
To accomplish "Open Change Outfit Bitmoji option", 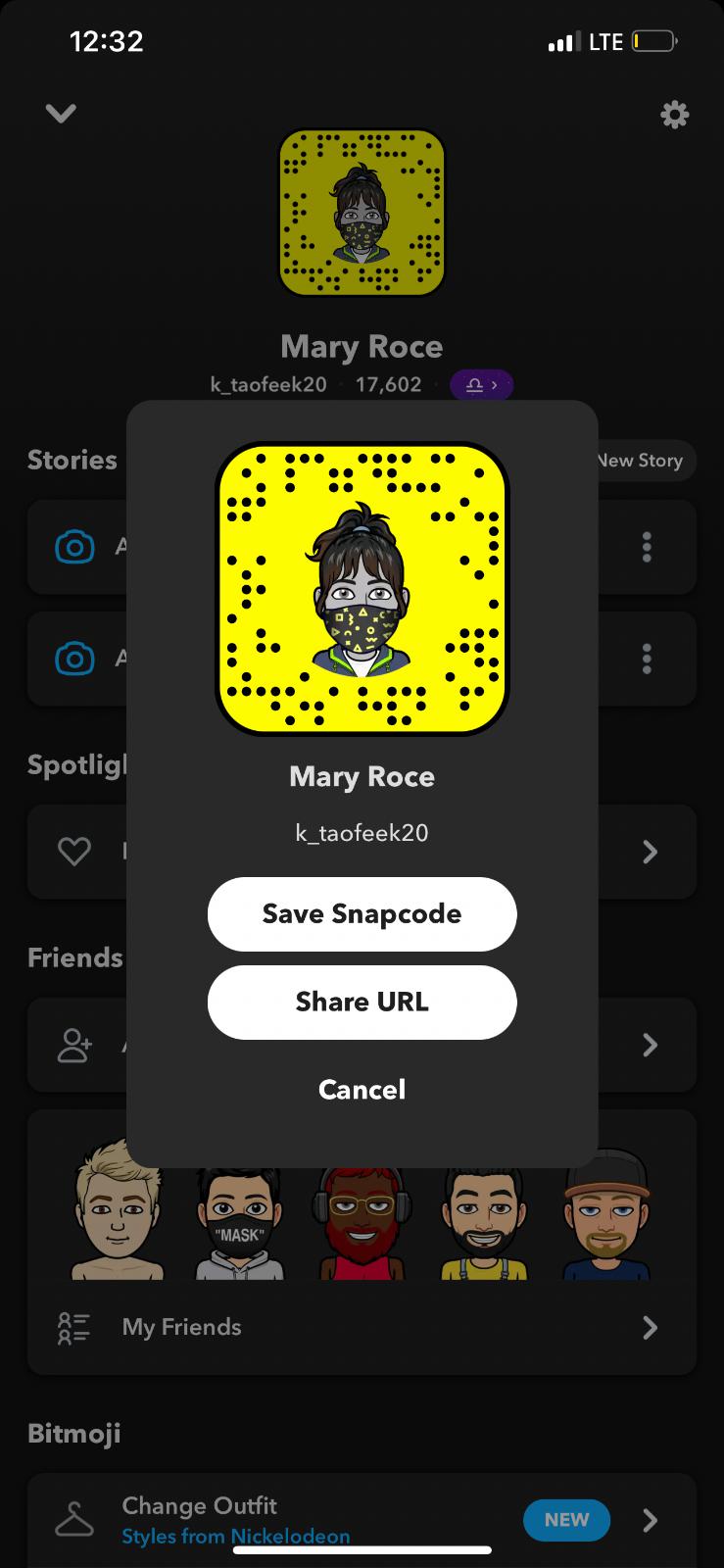I will click(x=361, y=1519).
